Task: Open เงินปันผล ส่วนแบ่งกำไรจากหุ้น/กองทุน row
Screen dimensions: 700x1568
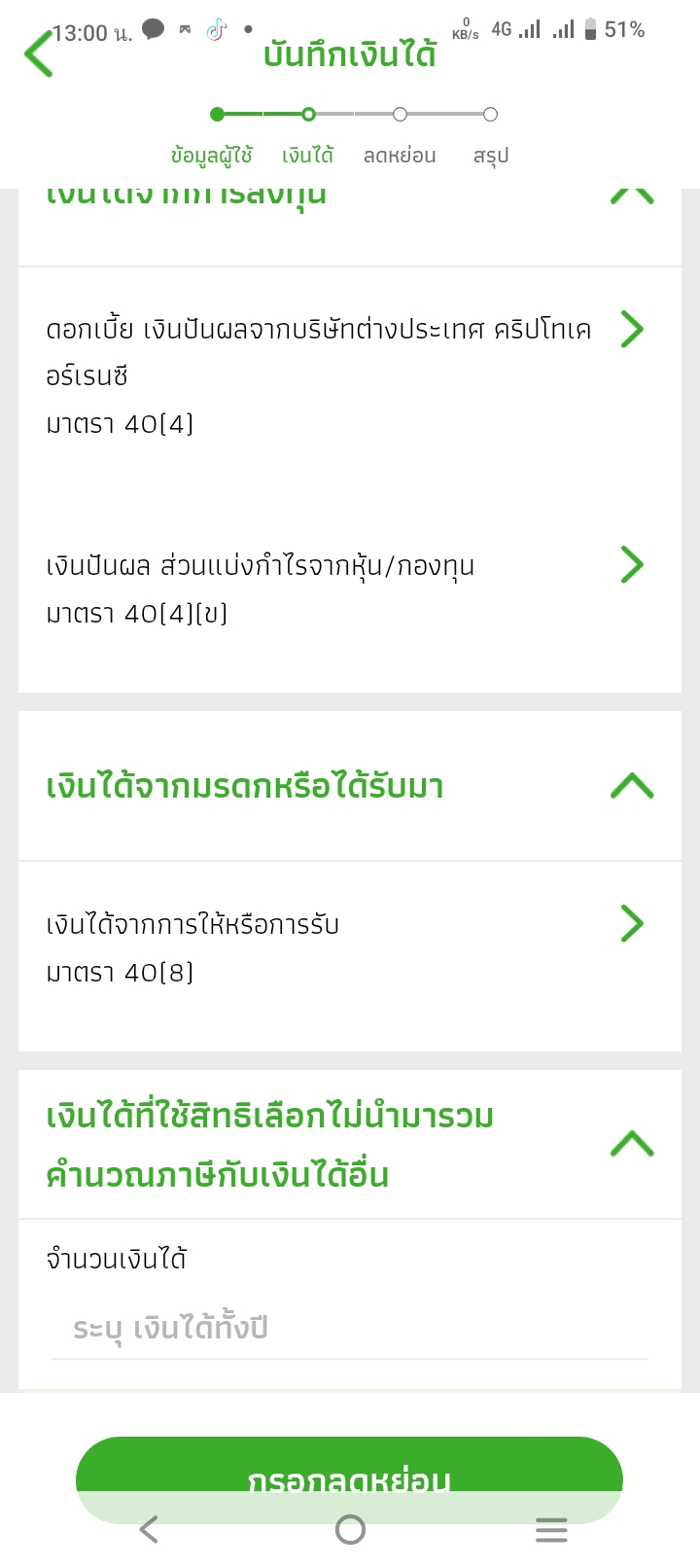Action: 349,588
